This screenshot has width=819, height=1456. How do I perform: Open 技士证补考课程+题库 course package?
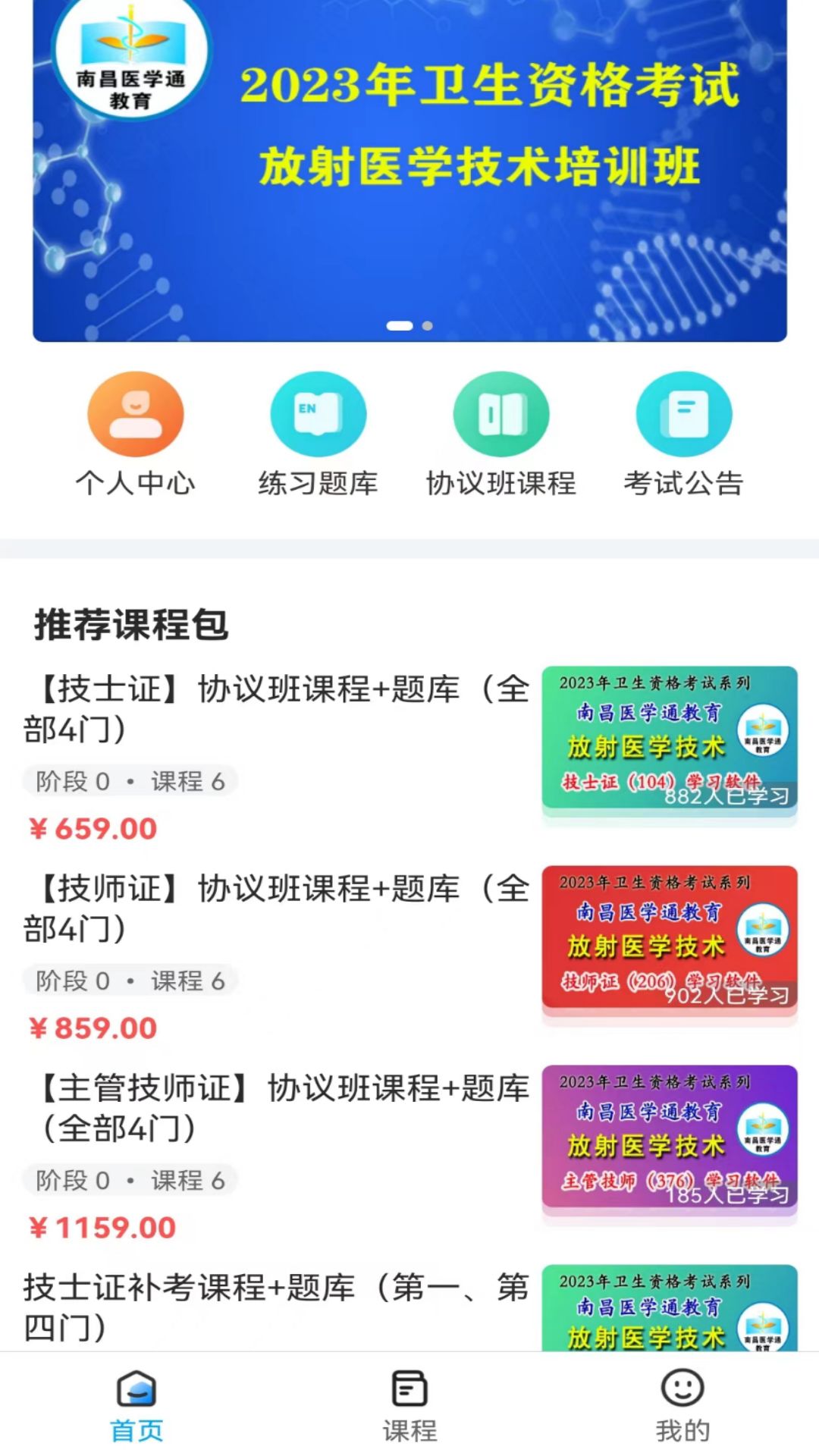(x=277, y=1306)
